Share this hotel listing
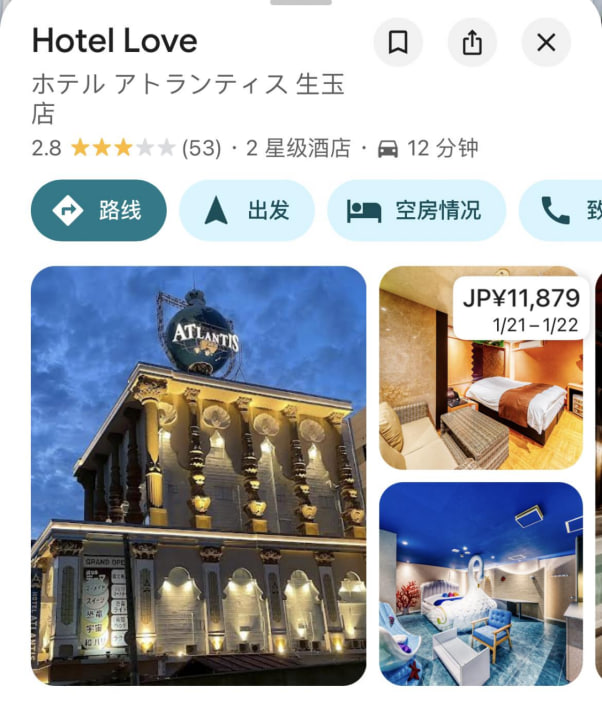 point(472,43)
